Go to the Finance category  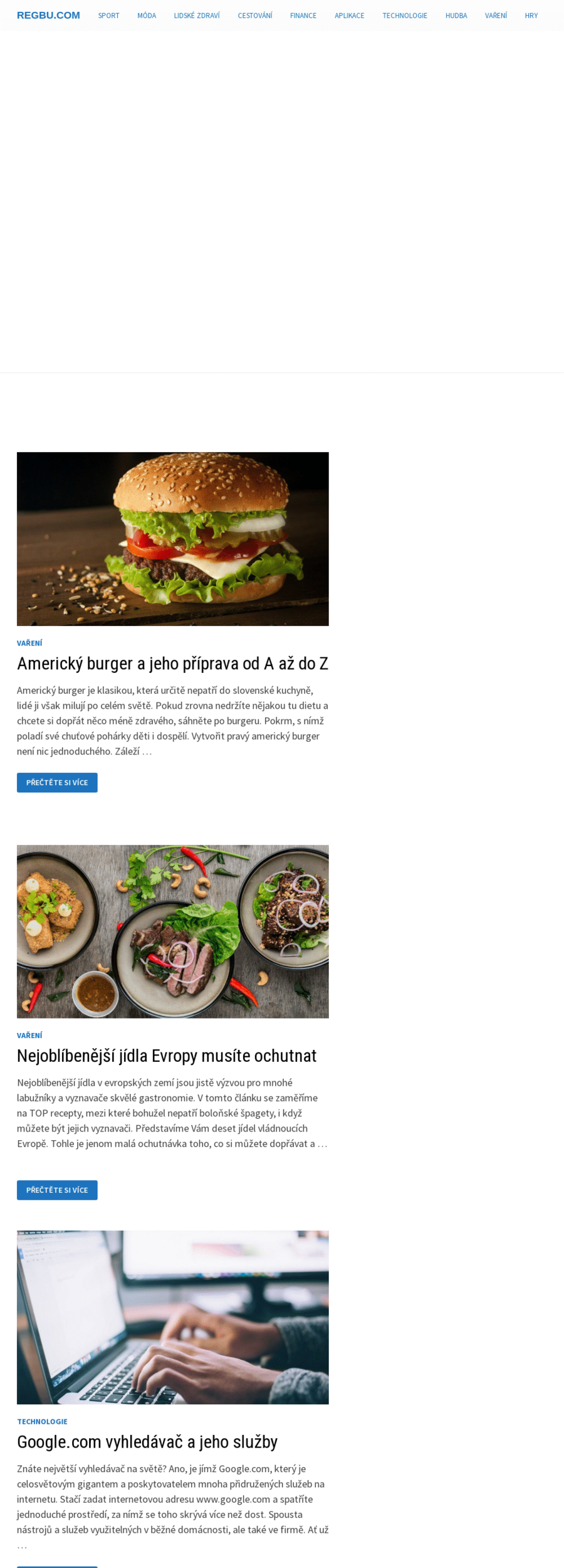tap(303, 16)
